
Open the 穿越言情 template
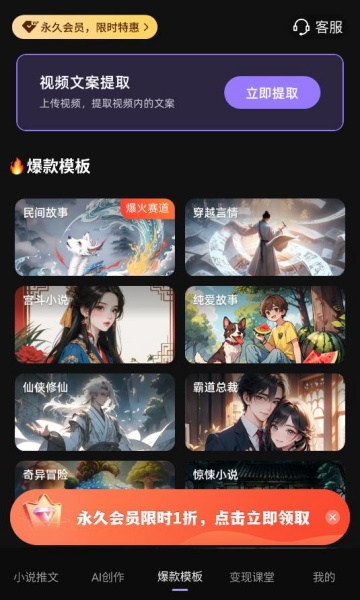[x=265, y=237]
